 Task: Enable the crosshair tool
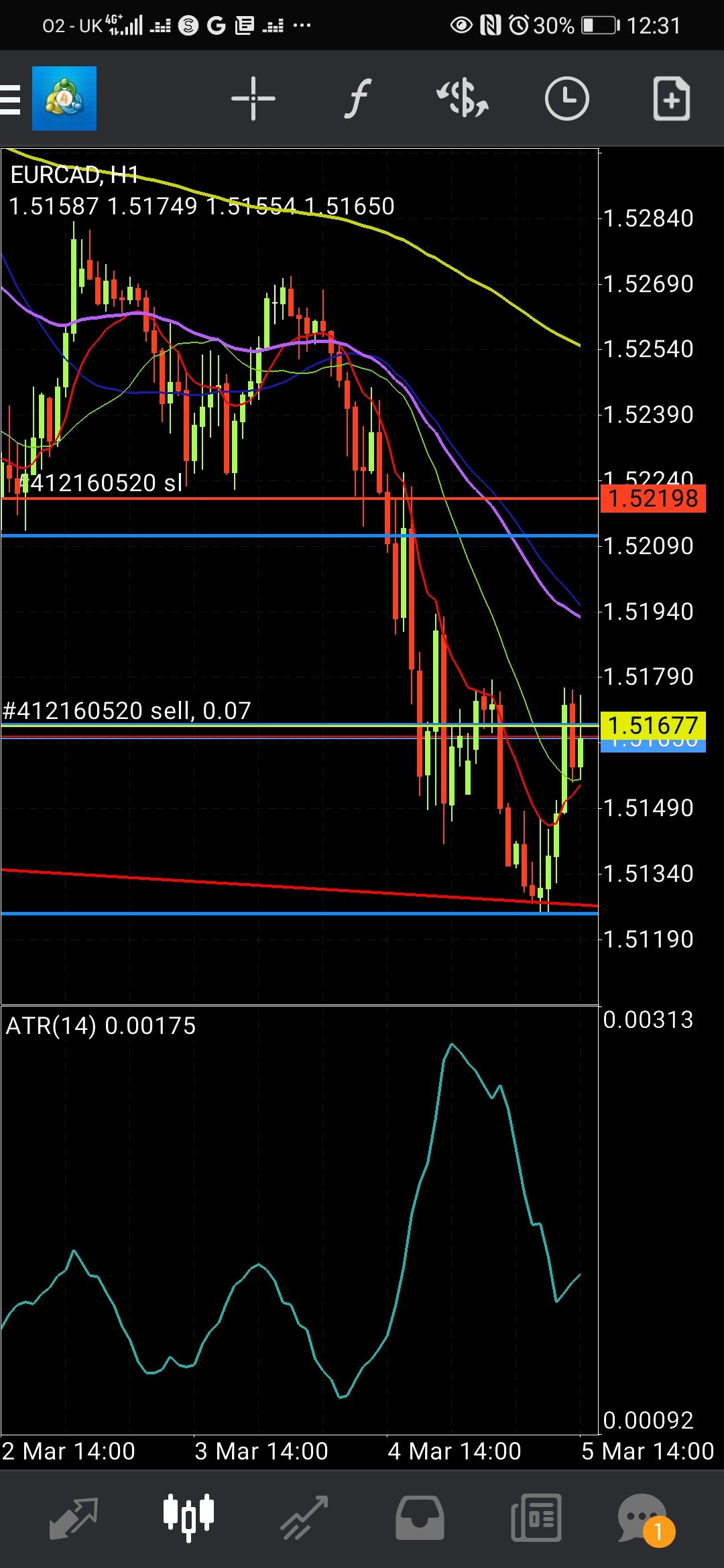[253, 99]
